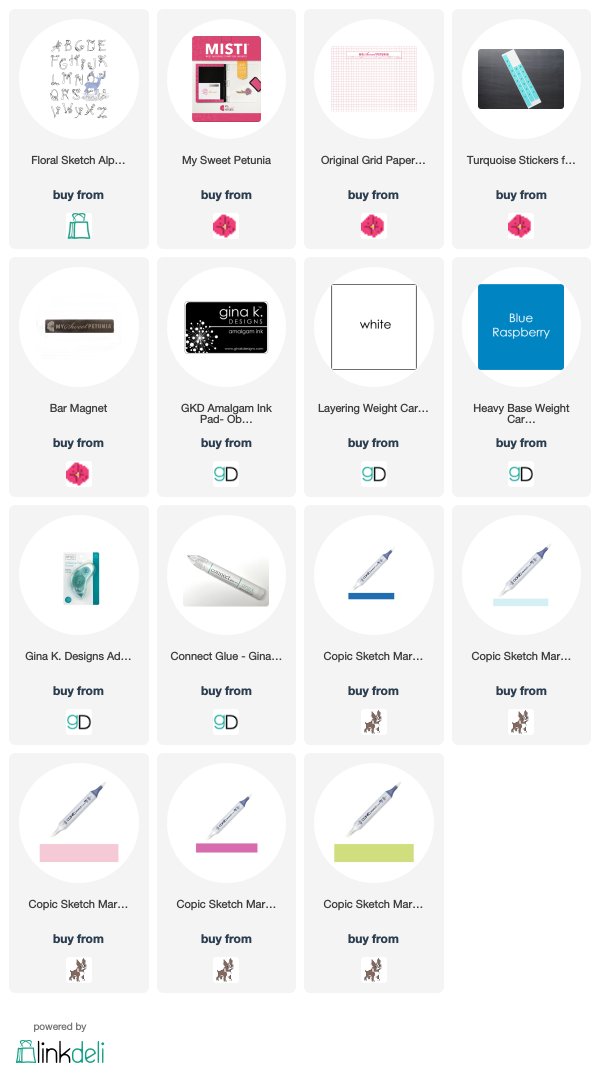This screenshot has width=600, height=1073.
Task: Open the Copic marker with lime green swatch
Action: coord(374,872)
